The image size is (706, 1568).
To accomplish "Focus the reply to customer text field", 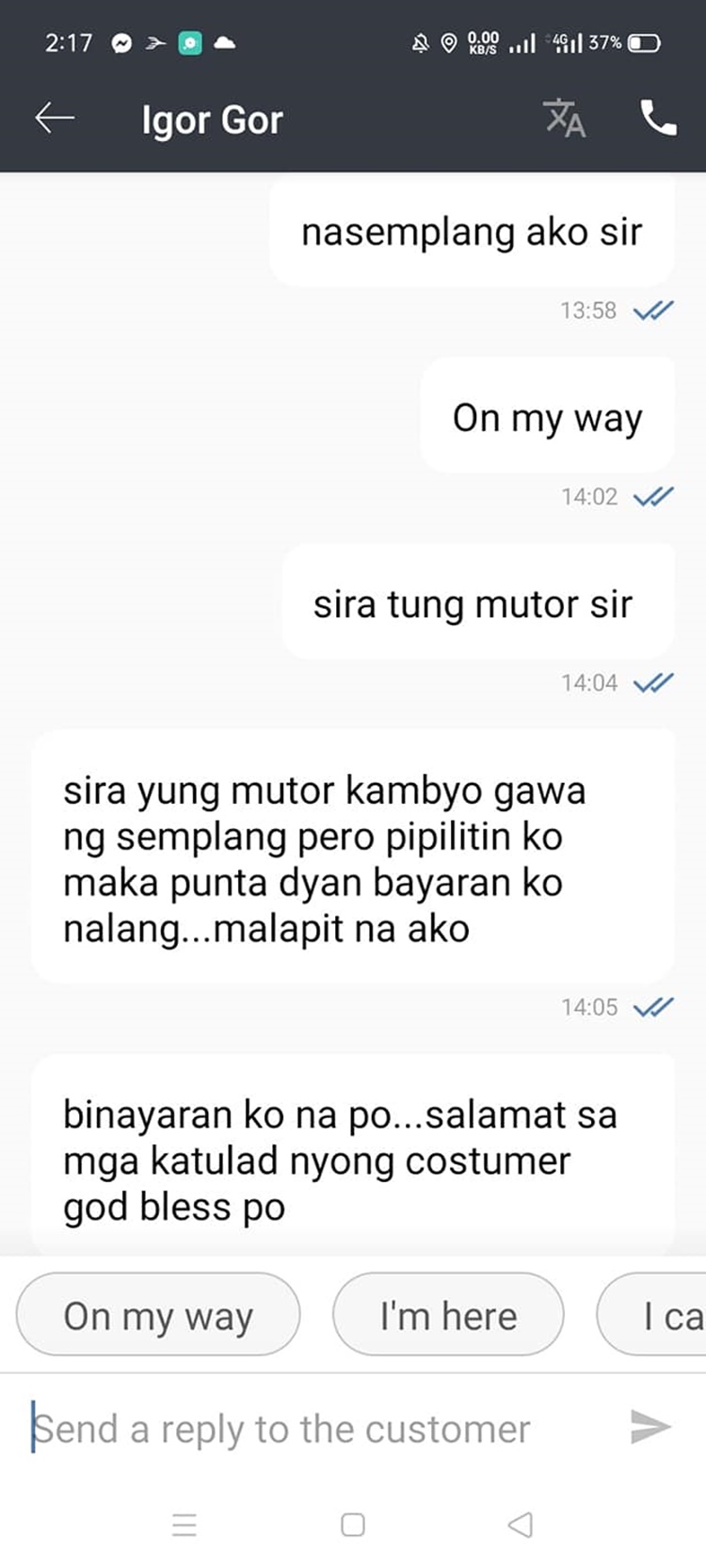I will (320, 1429).
